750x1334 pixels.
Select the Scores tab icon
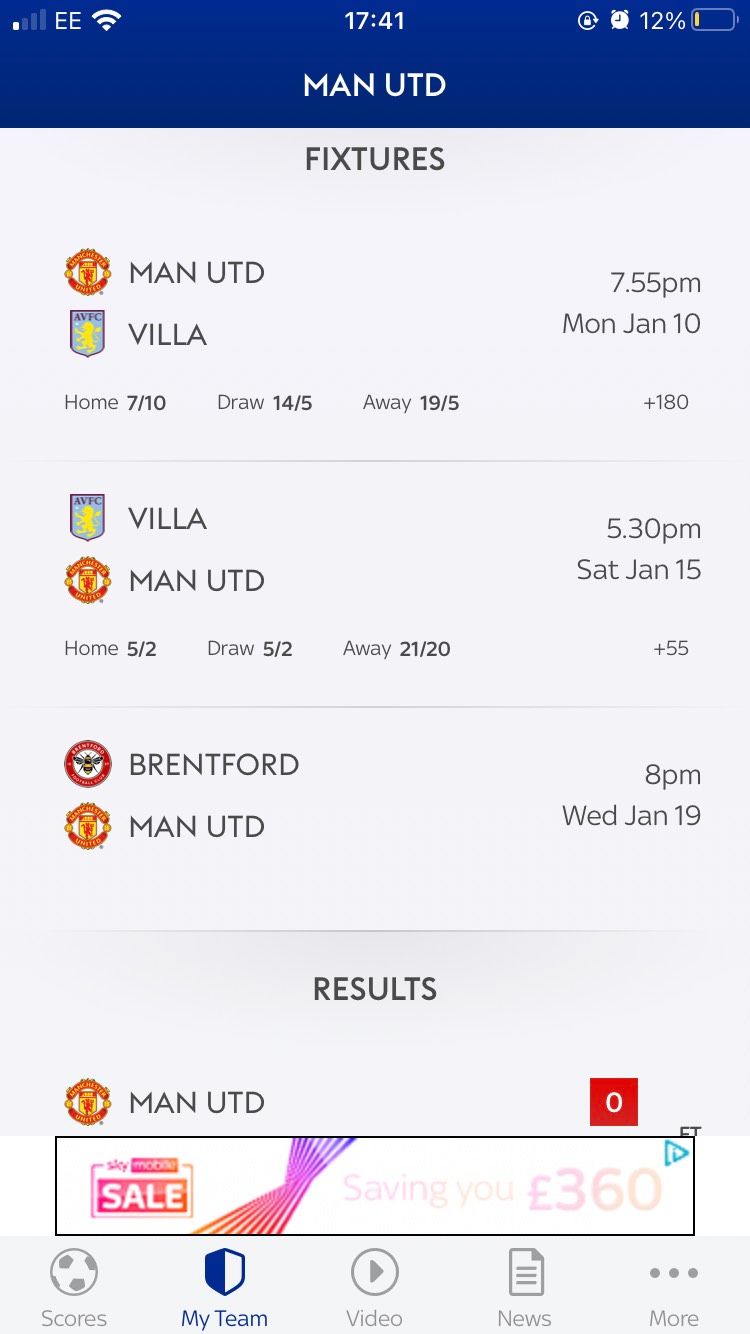(73, 1272)
